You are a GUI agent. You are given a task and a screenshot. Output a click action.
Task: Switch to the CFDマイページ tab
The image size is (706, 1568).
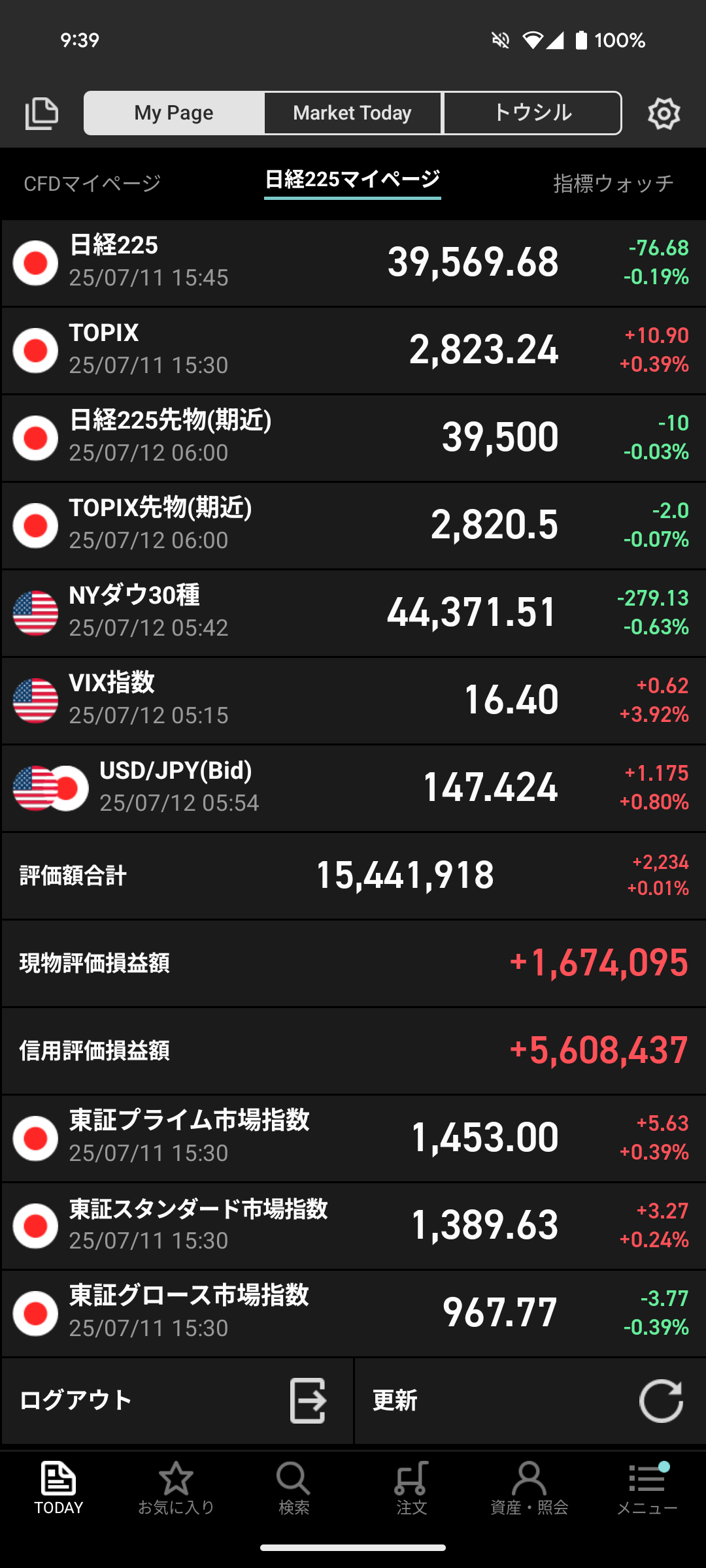92,184
